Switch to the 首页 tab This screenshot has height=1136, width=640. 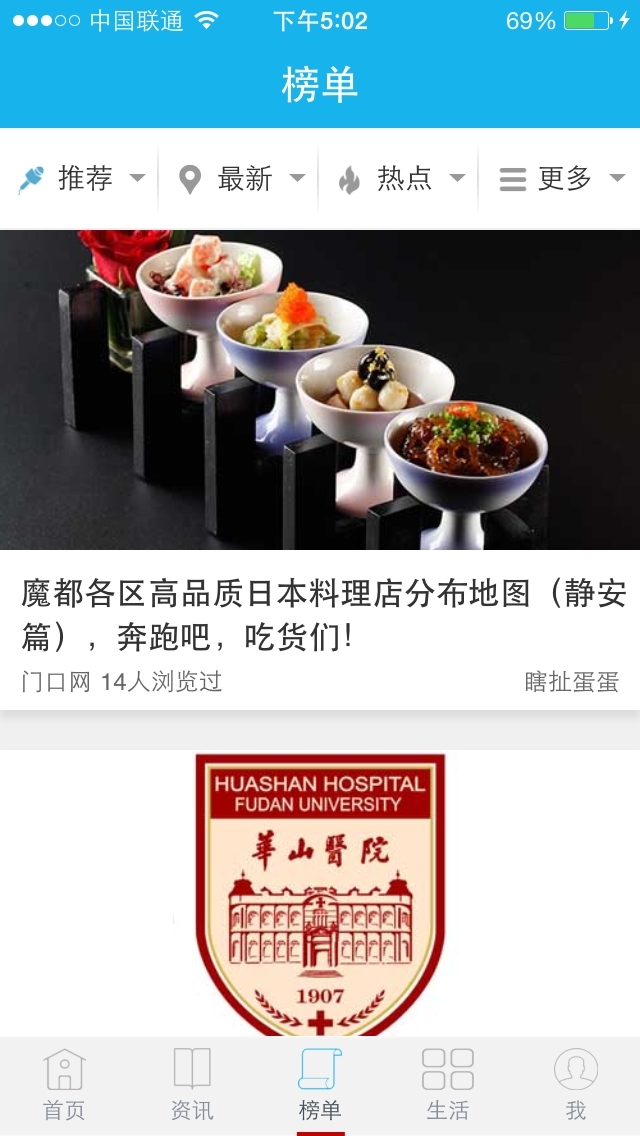tap(64, 1085)
